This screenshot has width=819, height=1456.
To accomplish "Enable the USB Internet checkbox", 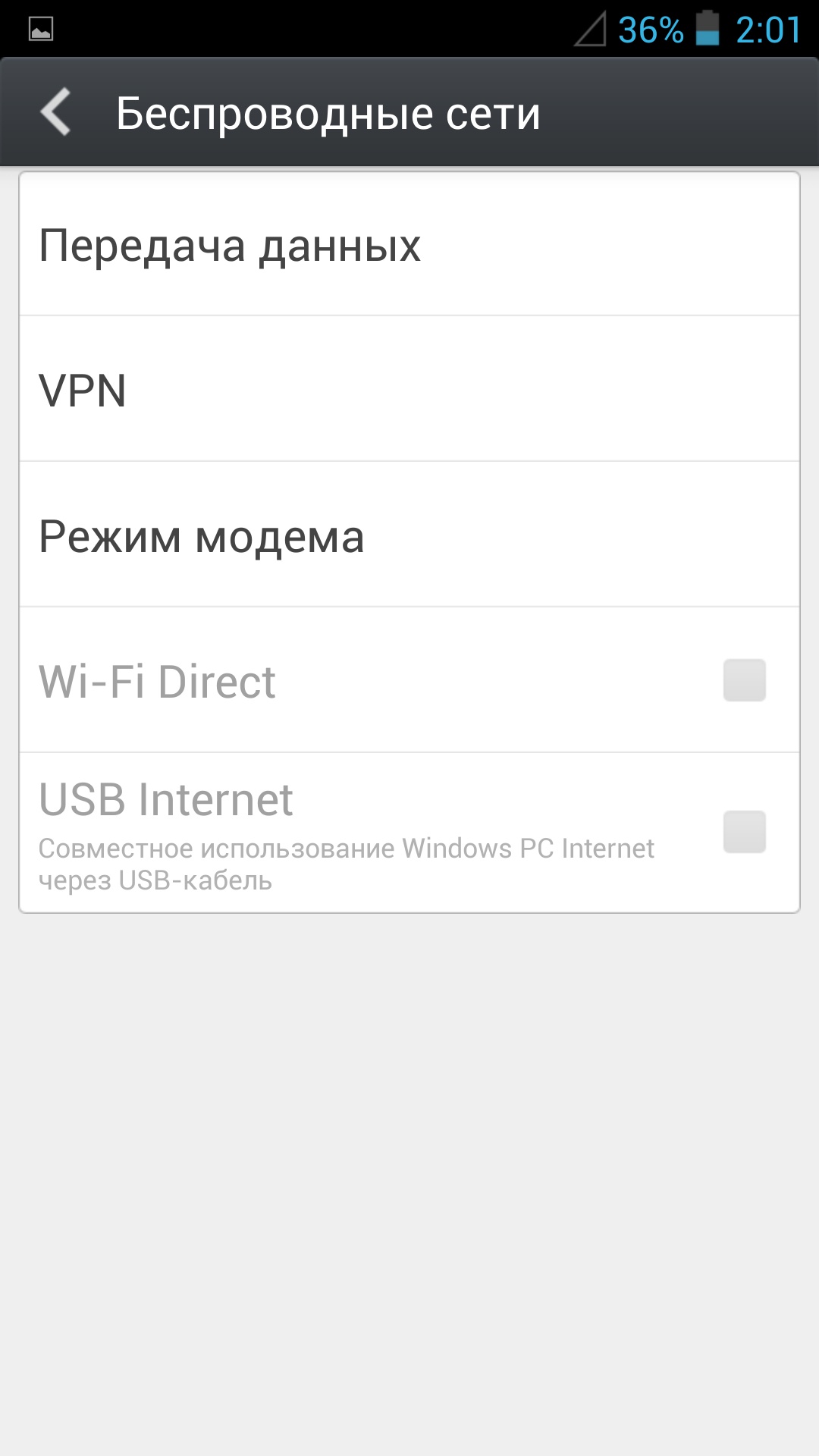I will pos(744,832).
